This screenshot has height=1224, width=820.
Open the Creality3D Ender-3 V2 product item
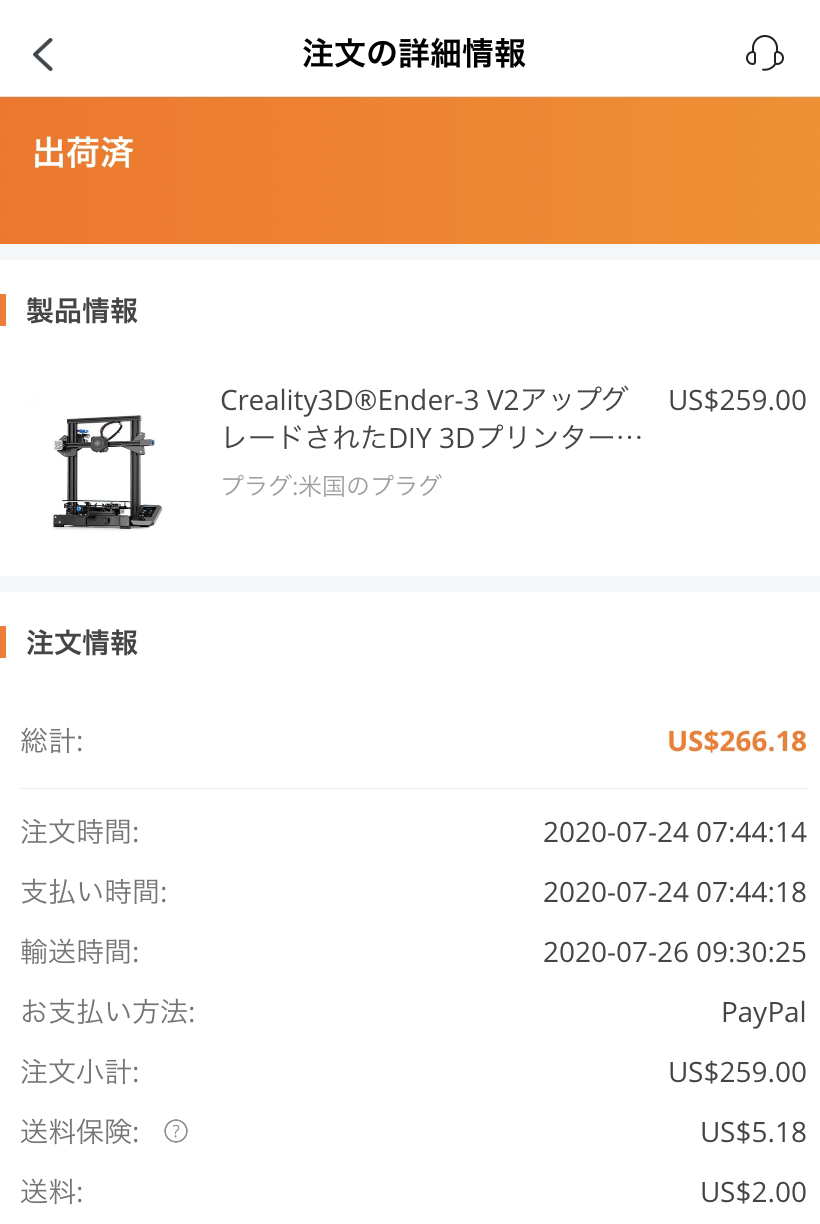[430, 418]
